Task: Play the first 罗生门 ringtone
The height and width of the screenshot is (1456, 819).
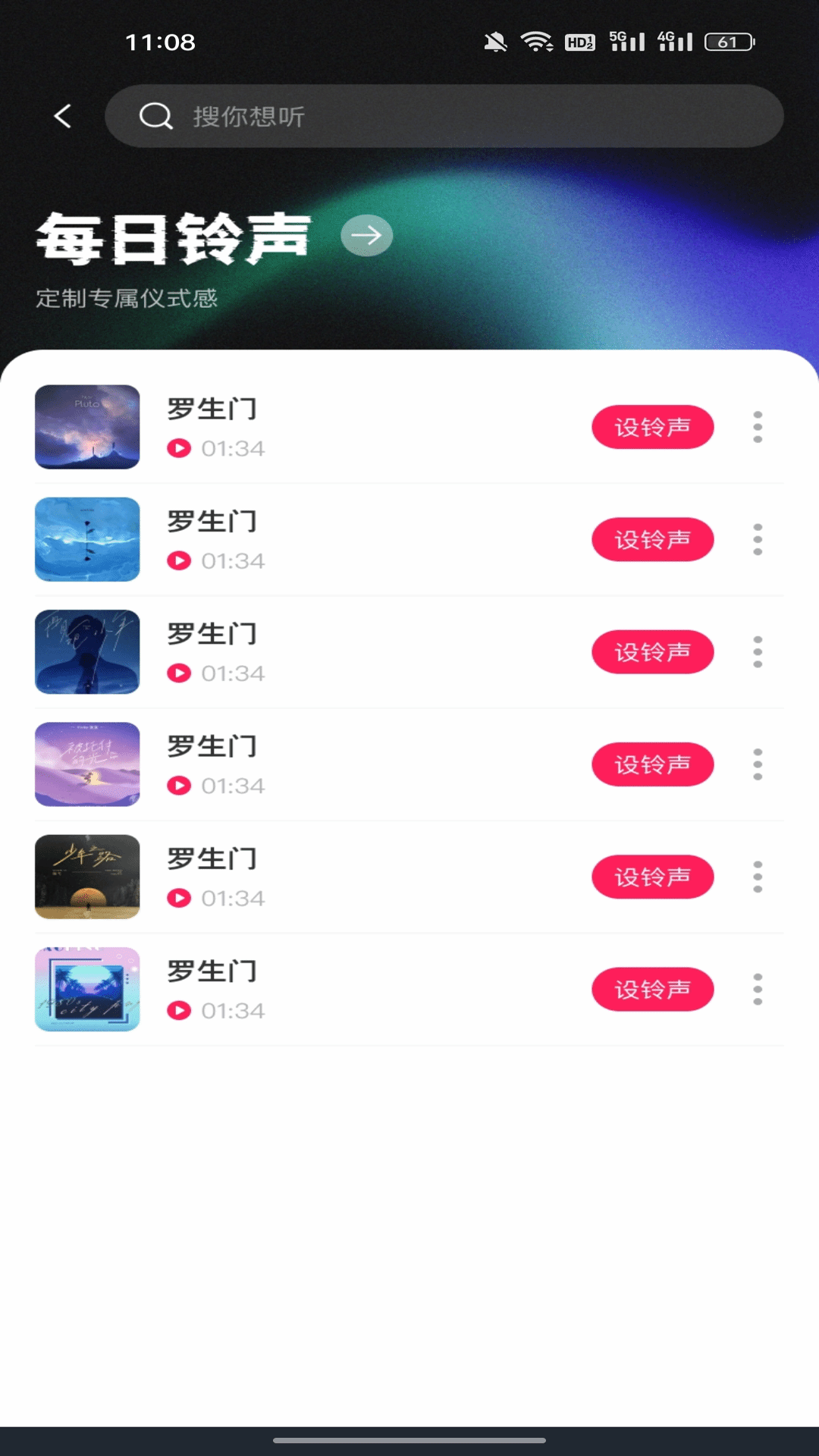Action: (179, 448)
